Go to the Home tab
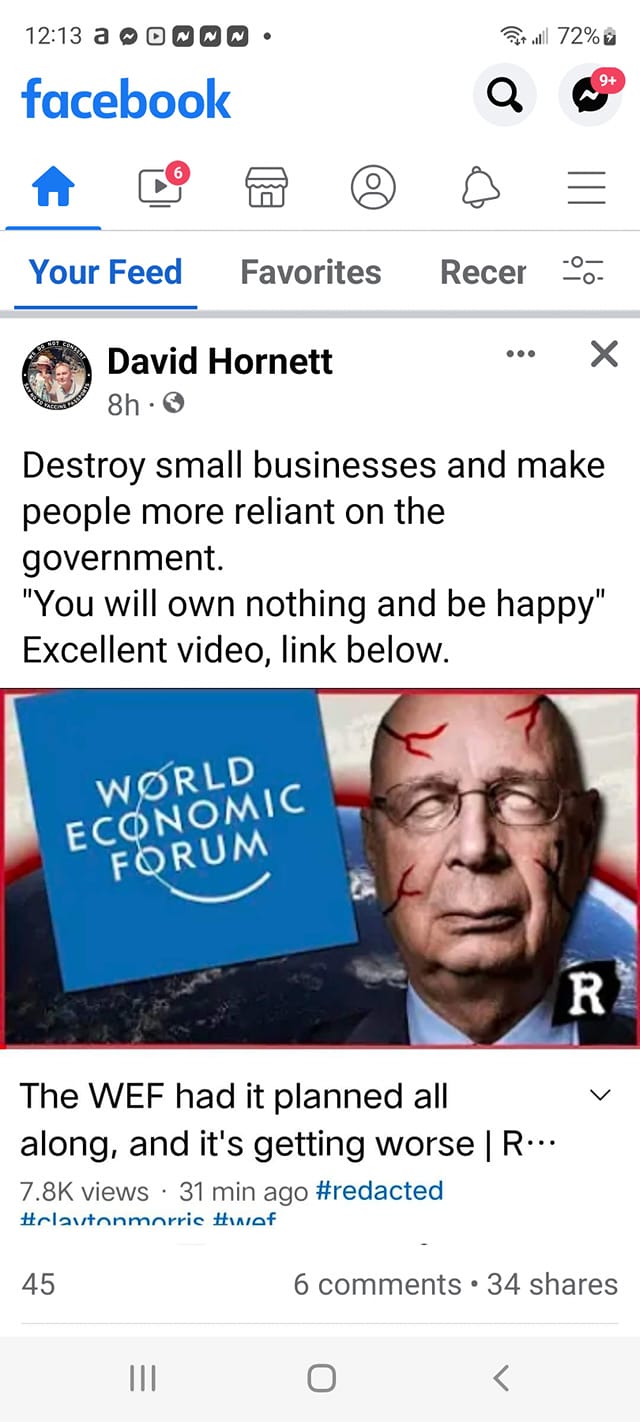 [54, 187]
